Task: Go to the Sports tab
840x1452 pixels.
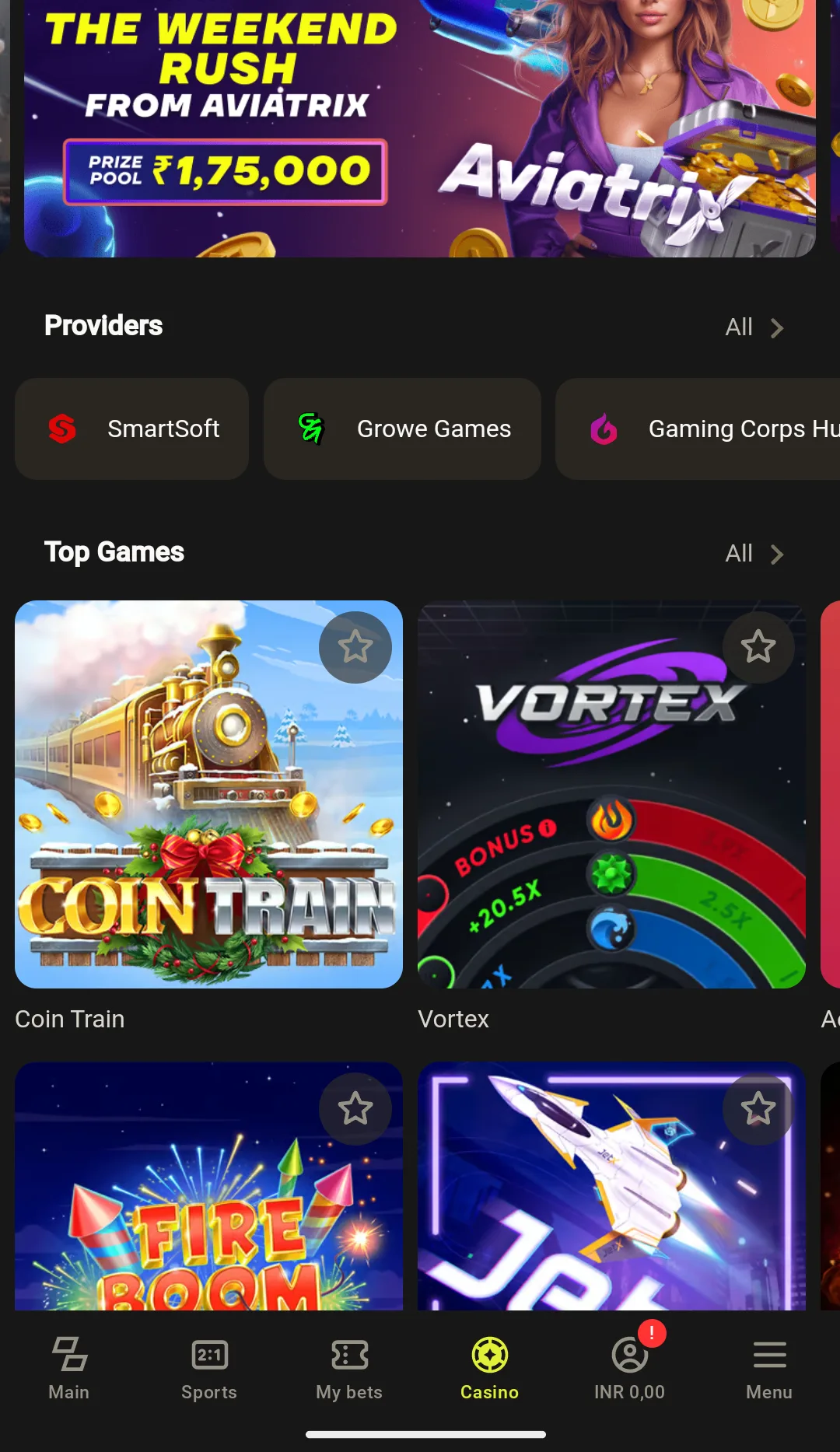Action: [209, 1369]
